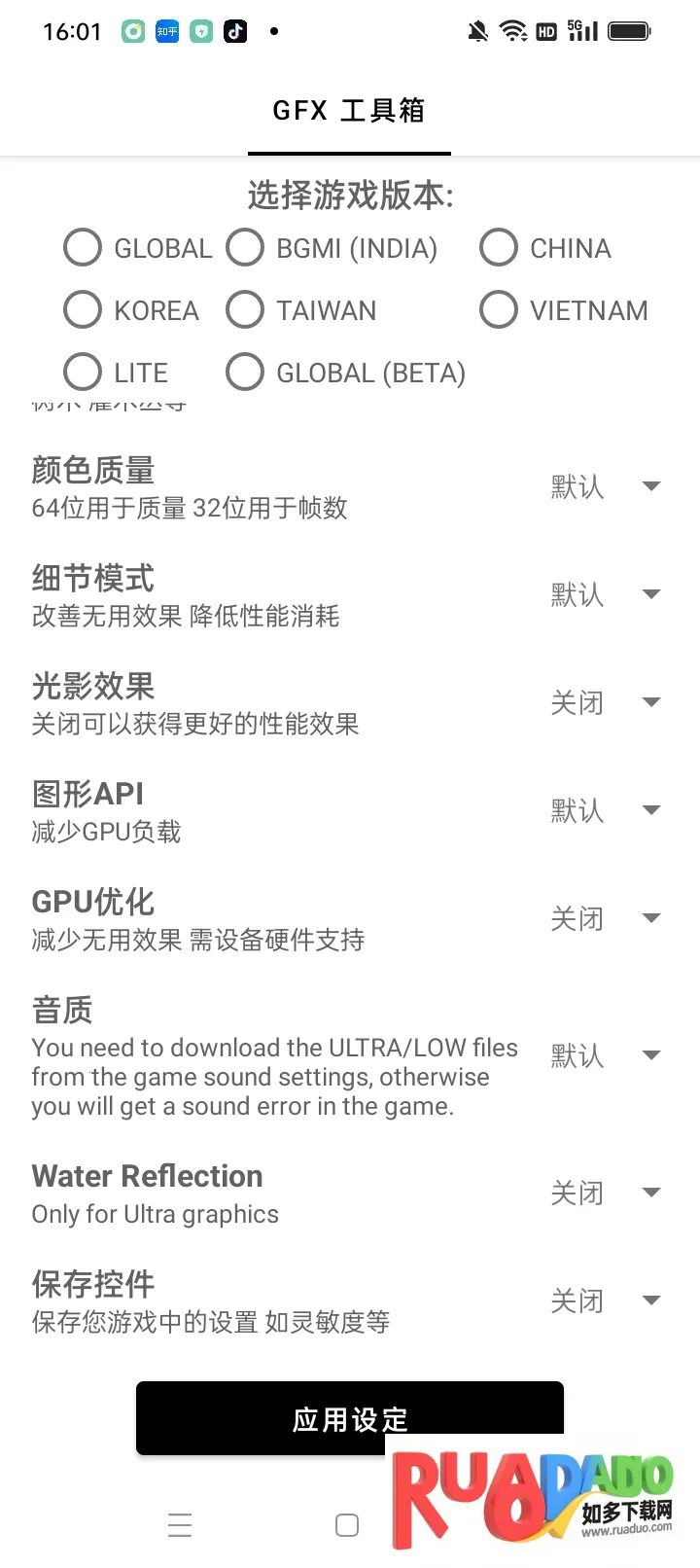700x1568 pixels.
Task: Select the TAIWAN game version
Action: click(245, 310)
